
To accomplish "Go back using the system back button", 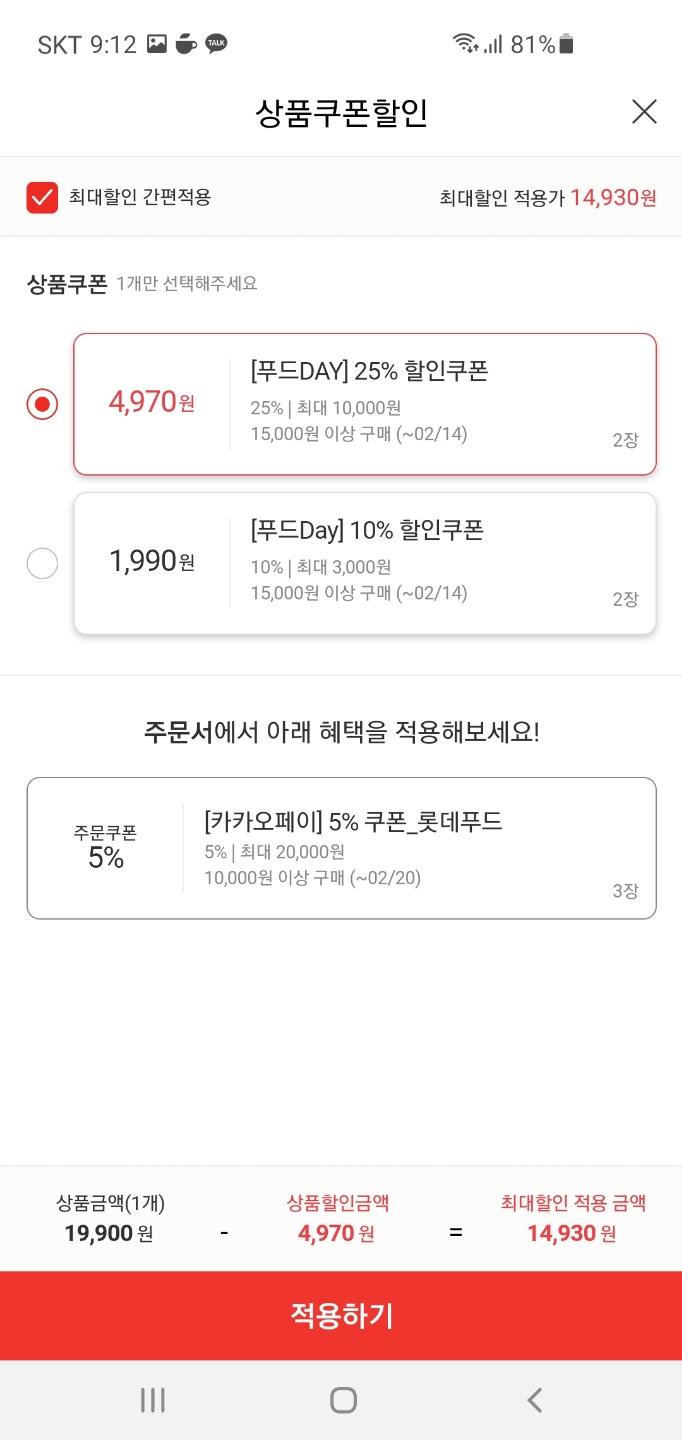I will point(535,1400).
